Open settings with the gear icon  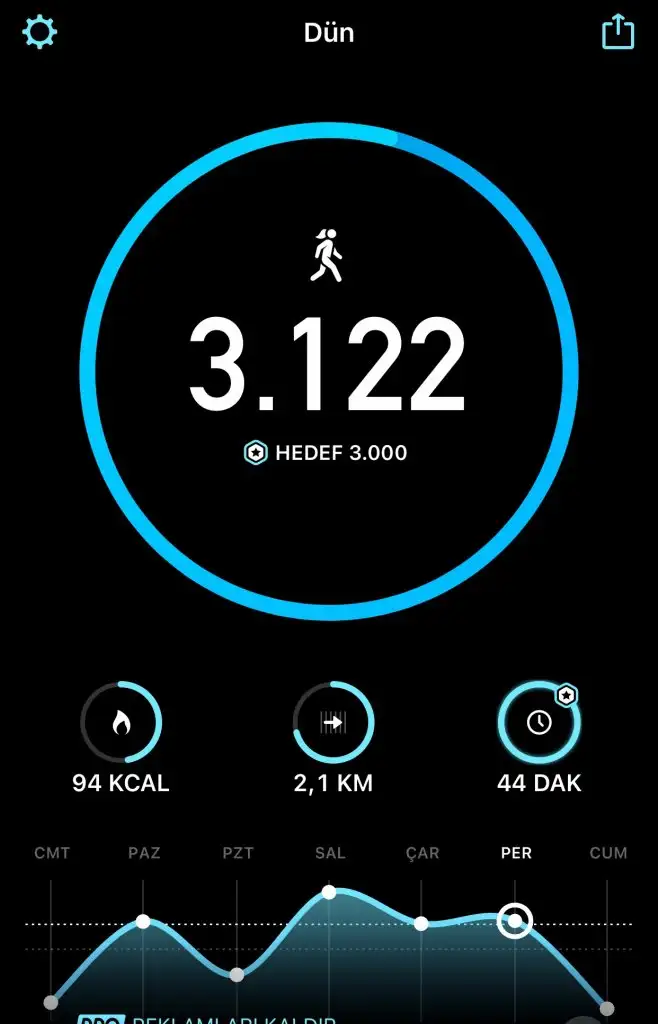pyautogui.click(x=40, y=33)
